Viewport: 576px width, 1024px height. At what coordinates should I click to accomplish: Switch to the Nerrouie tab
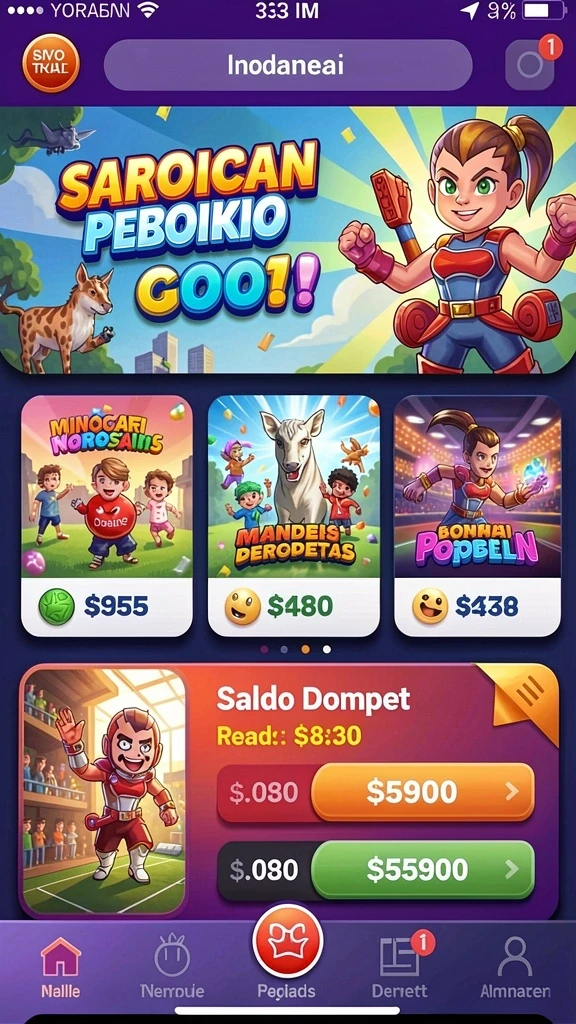172,968
